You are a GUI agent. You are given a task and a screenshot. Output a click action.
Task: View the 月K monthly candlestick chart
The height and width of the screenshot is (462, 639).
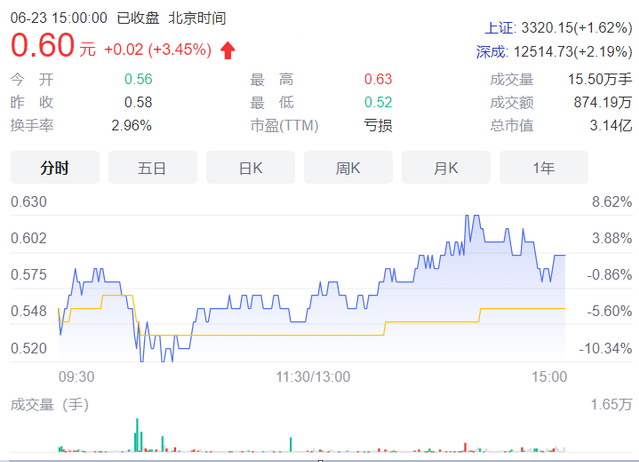click(446, 167)
